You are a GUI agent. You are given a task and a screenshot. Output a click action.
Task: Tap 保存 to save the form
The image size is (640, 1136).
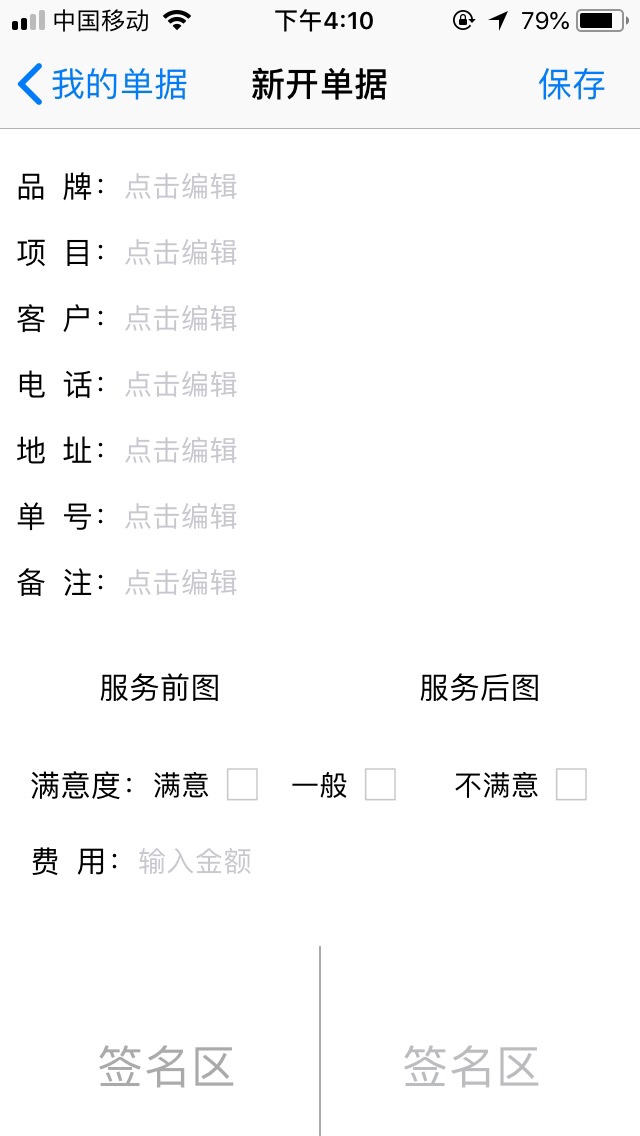tap(572, 85)
